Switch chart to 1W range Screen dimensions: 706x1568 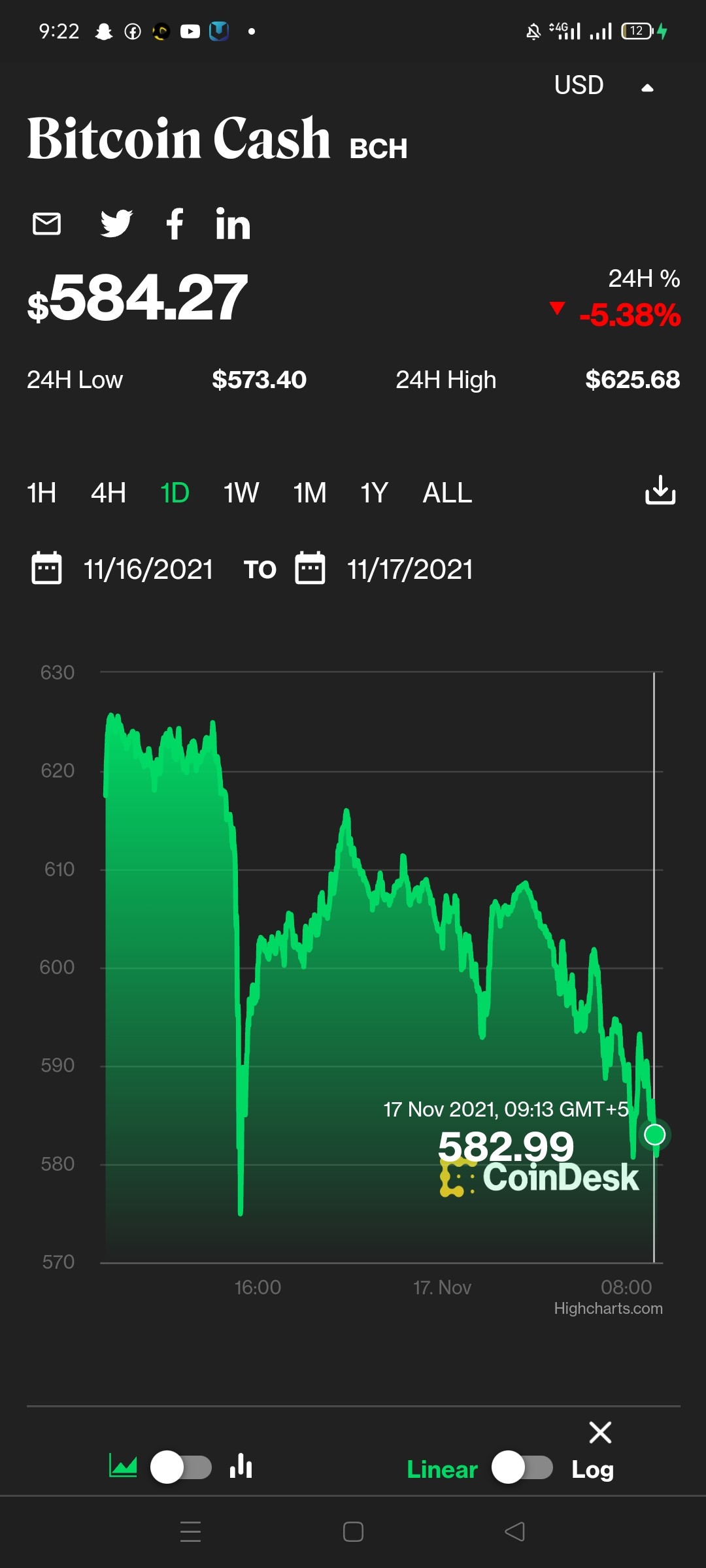click(241, 493)
